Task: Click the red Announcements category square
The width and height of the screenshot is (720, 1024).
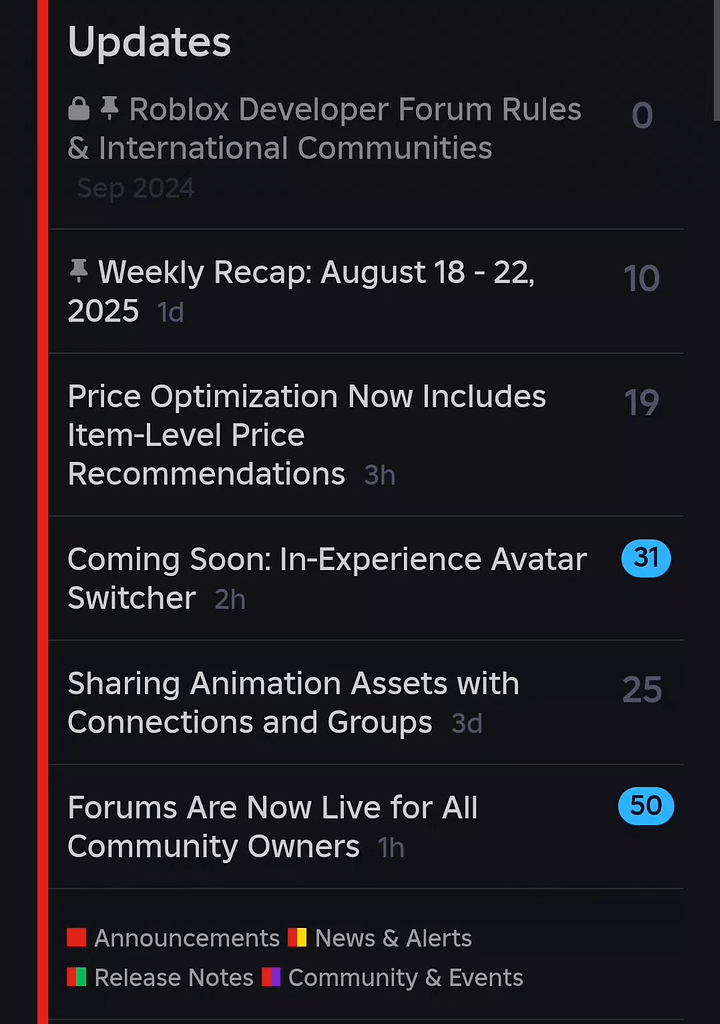Action: 77,938
